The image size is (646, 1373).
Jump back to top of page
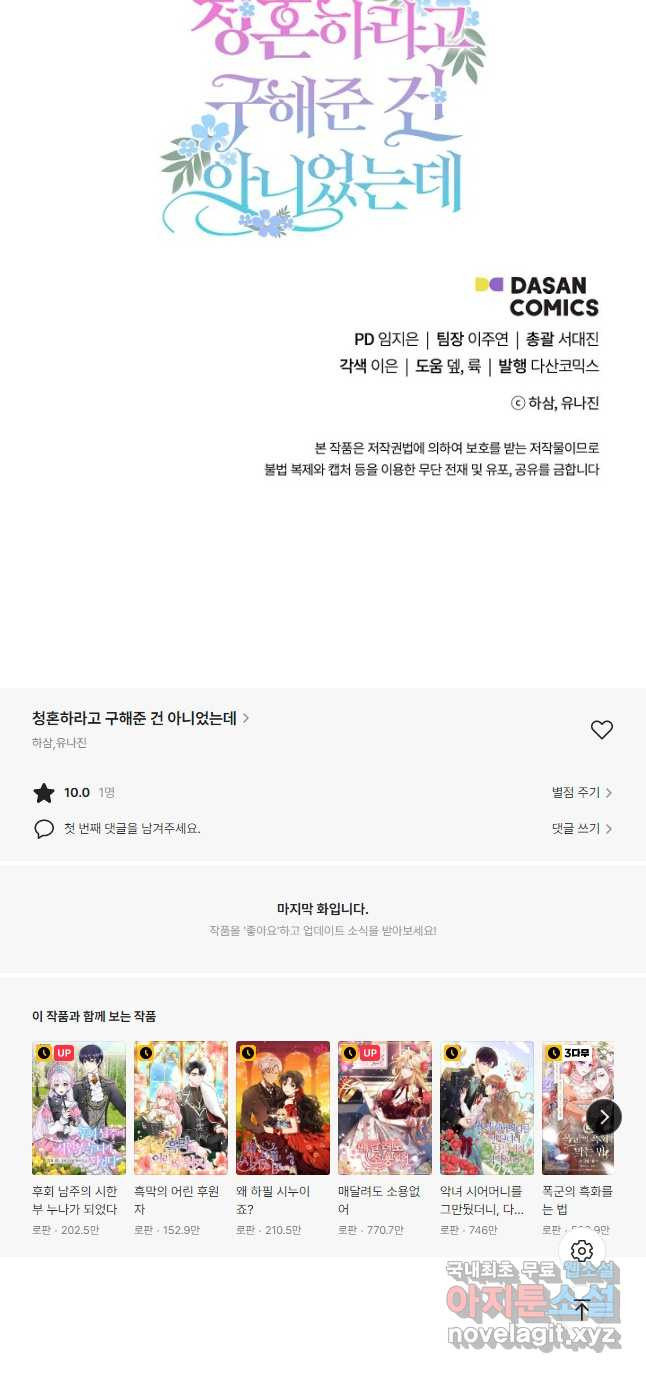[x=582, y=1309]
